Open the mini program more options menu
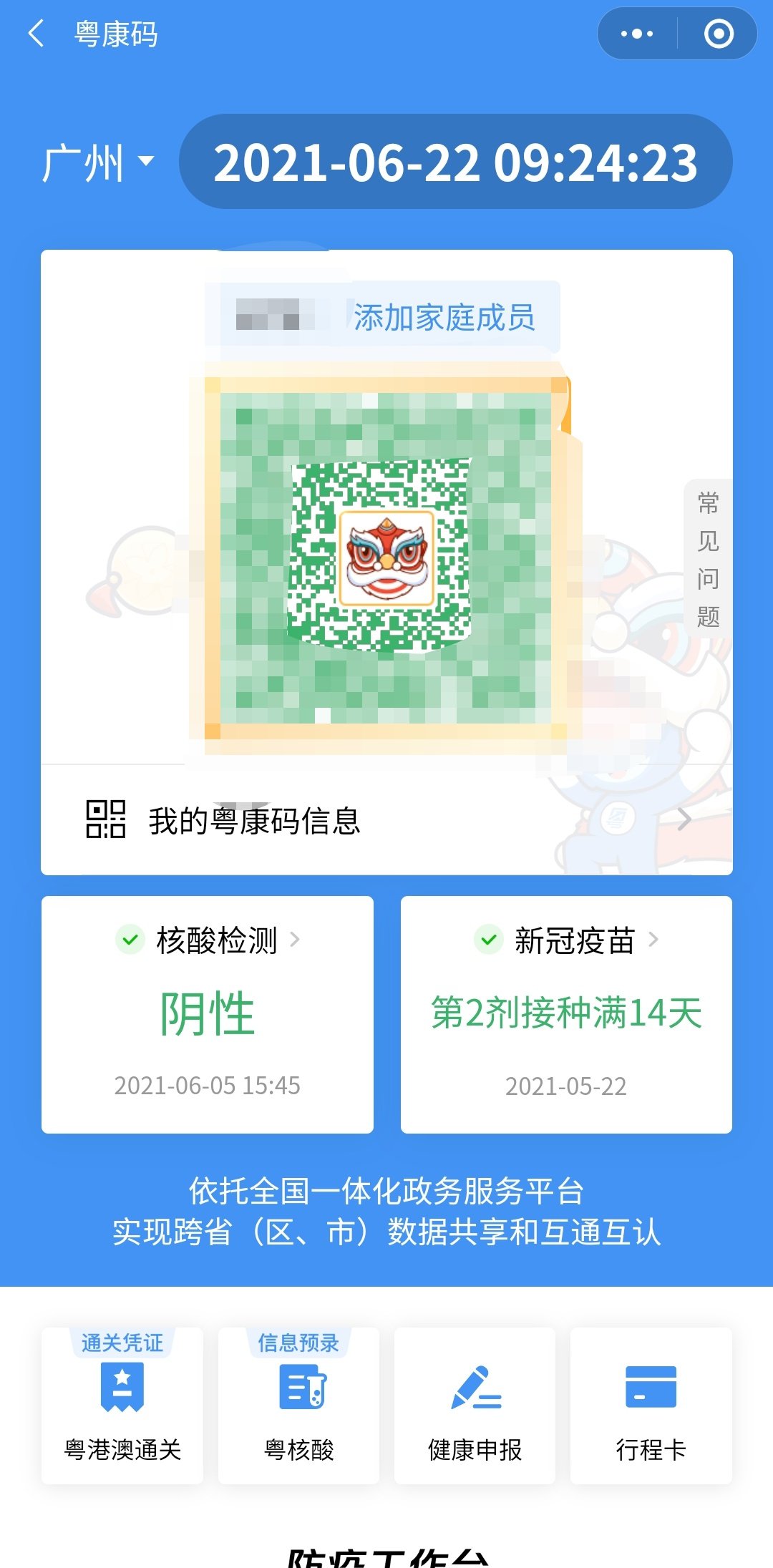773x1568 pixels. point(637,34)
